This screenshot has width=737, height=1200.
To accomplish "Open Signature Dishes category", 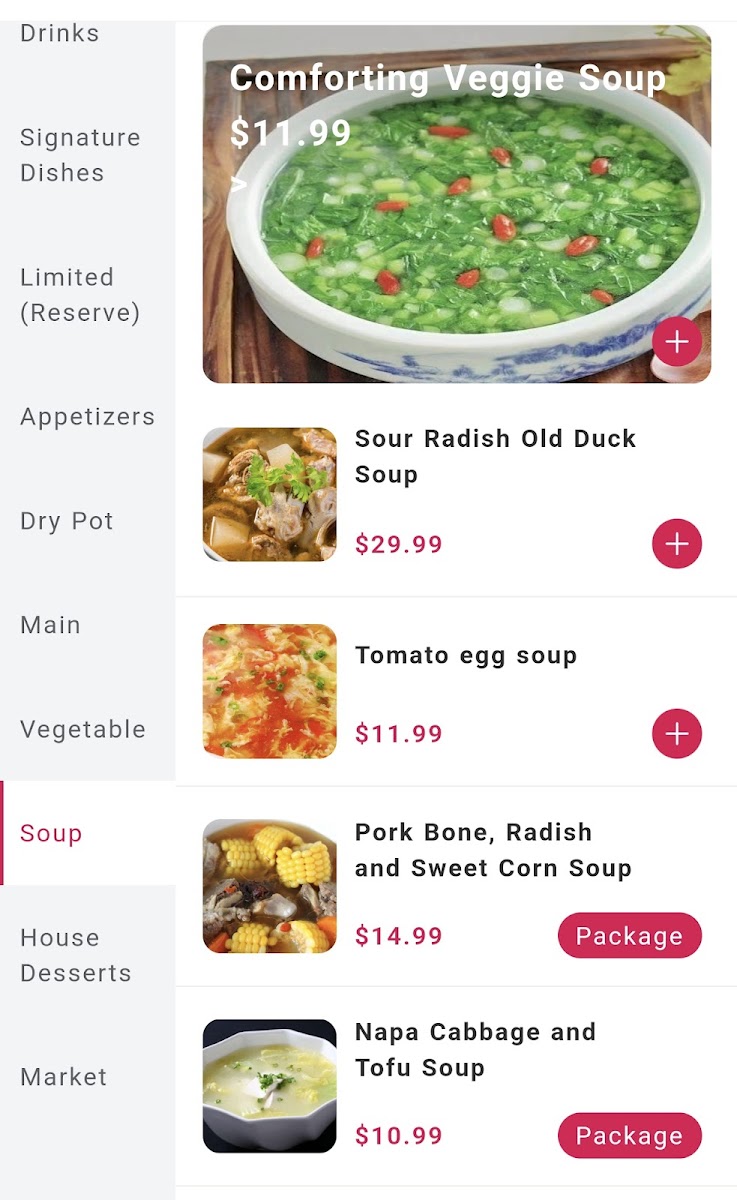I will click(x=80, y=155).
